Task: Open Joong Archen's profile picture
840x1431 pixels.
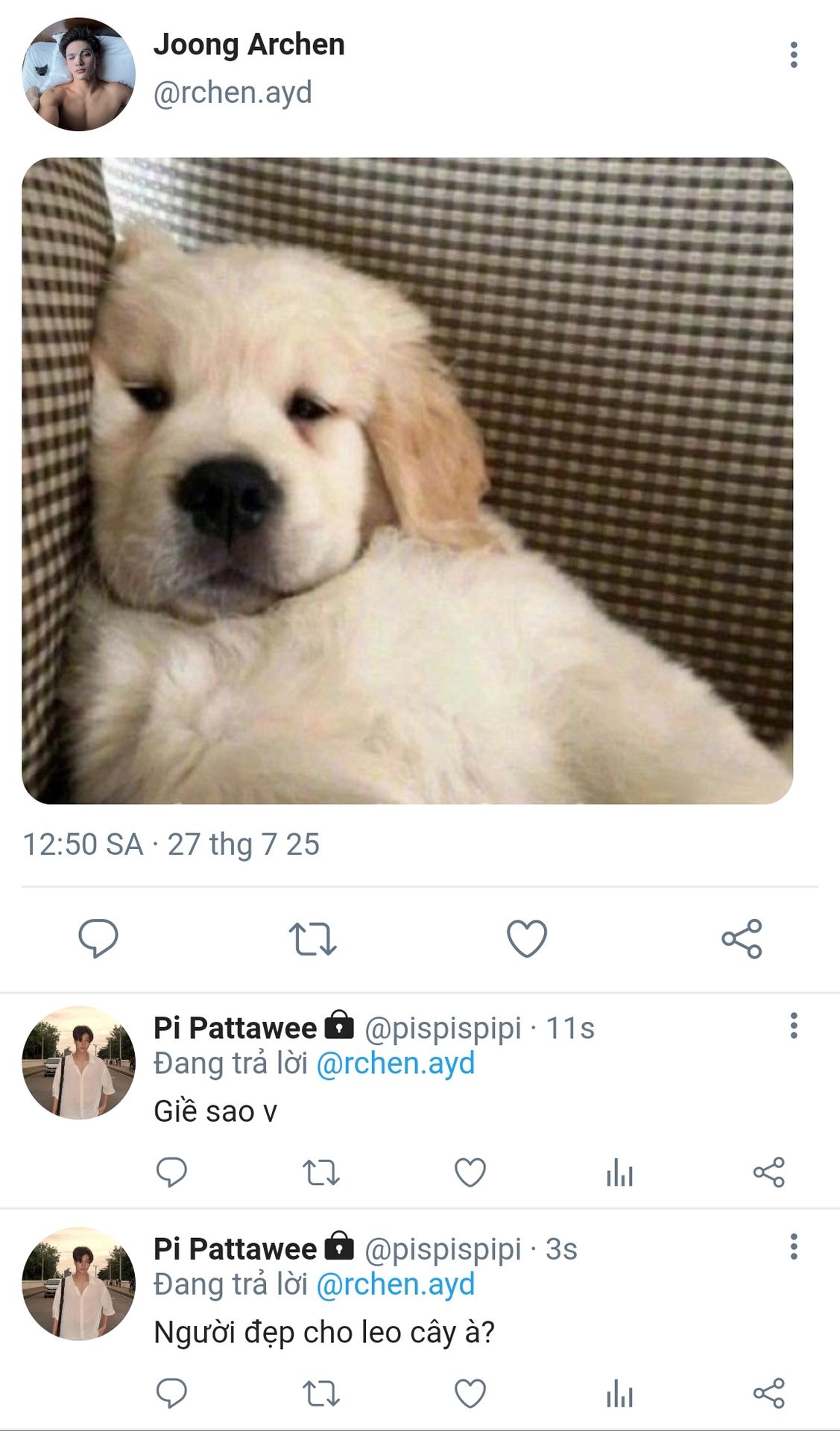Action: [x=78, y=75]
